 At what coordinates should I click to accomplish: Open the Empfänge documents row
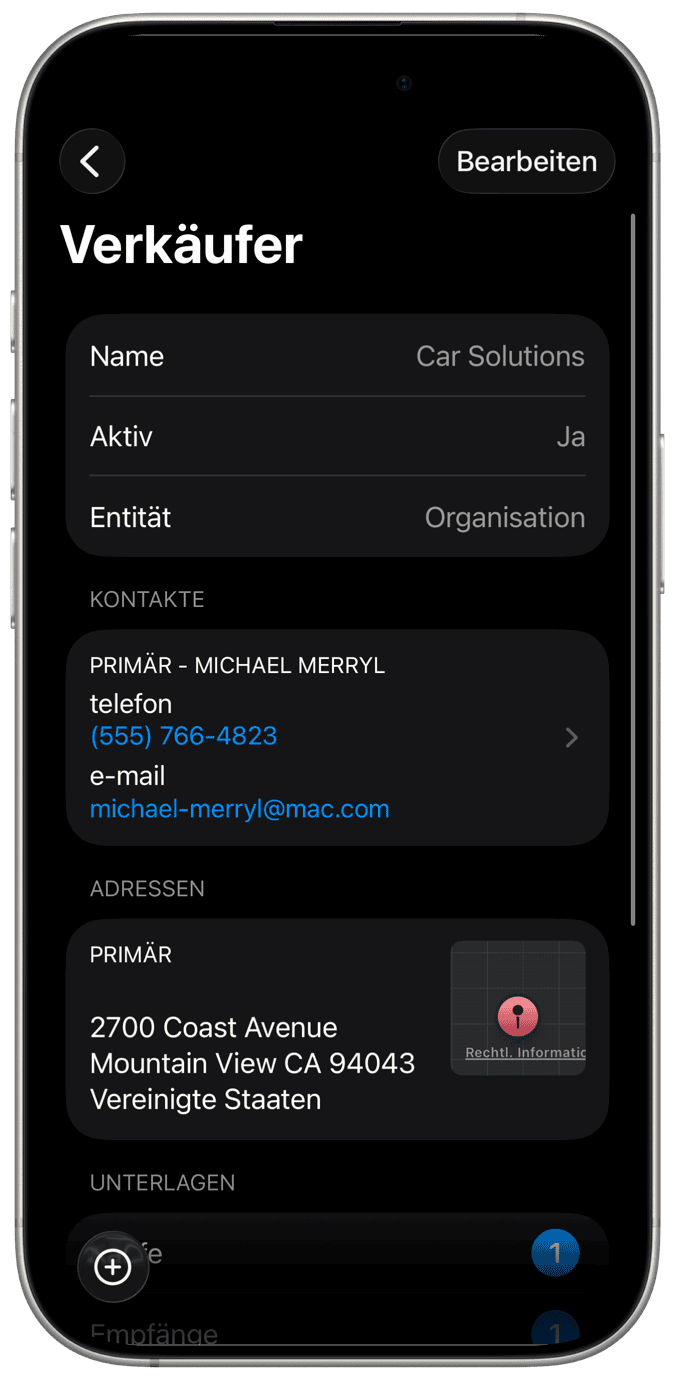[x=300, y=1333]
